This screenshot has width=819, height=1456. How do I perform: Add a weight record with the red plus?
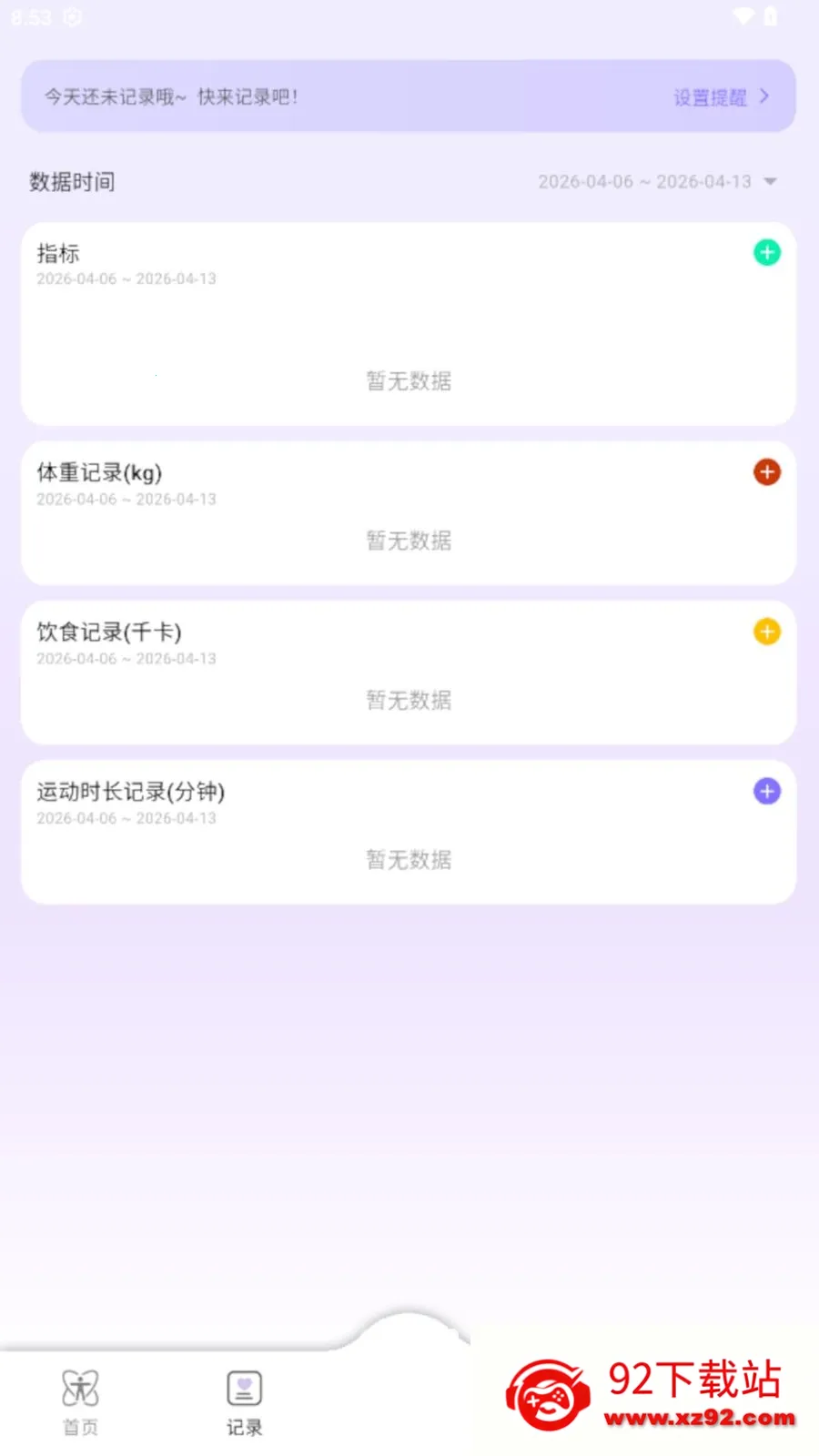coord(767,472)
